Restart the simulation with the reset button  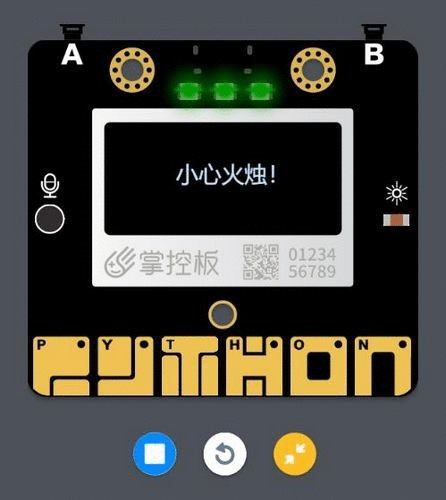(x=225, y=454)
